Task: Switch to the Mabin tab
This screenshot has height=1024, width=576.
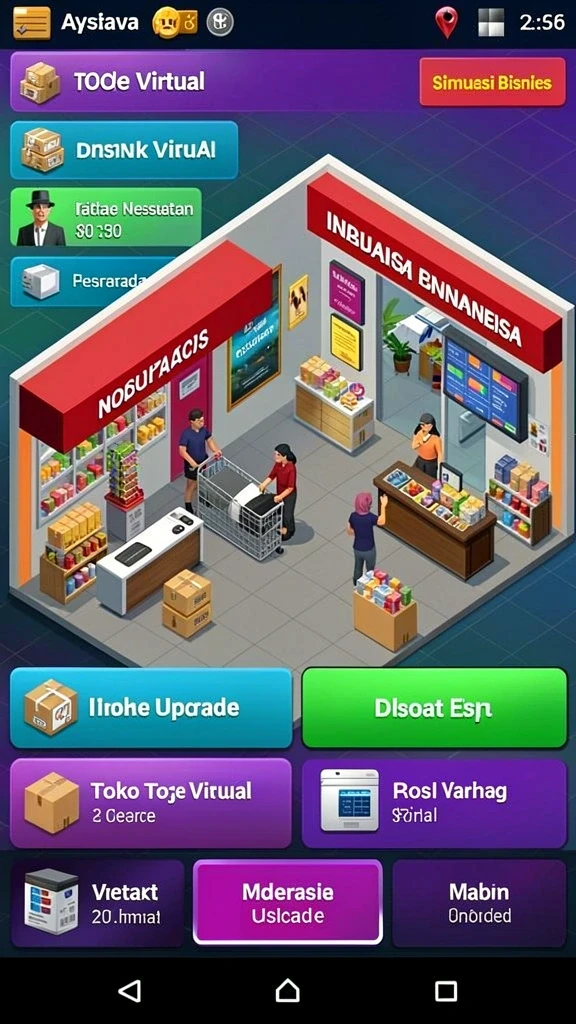Action: (479, 903)
